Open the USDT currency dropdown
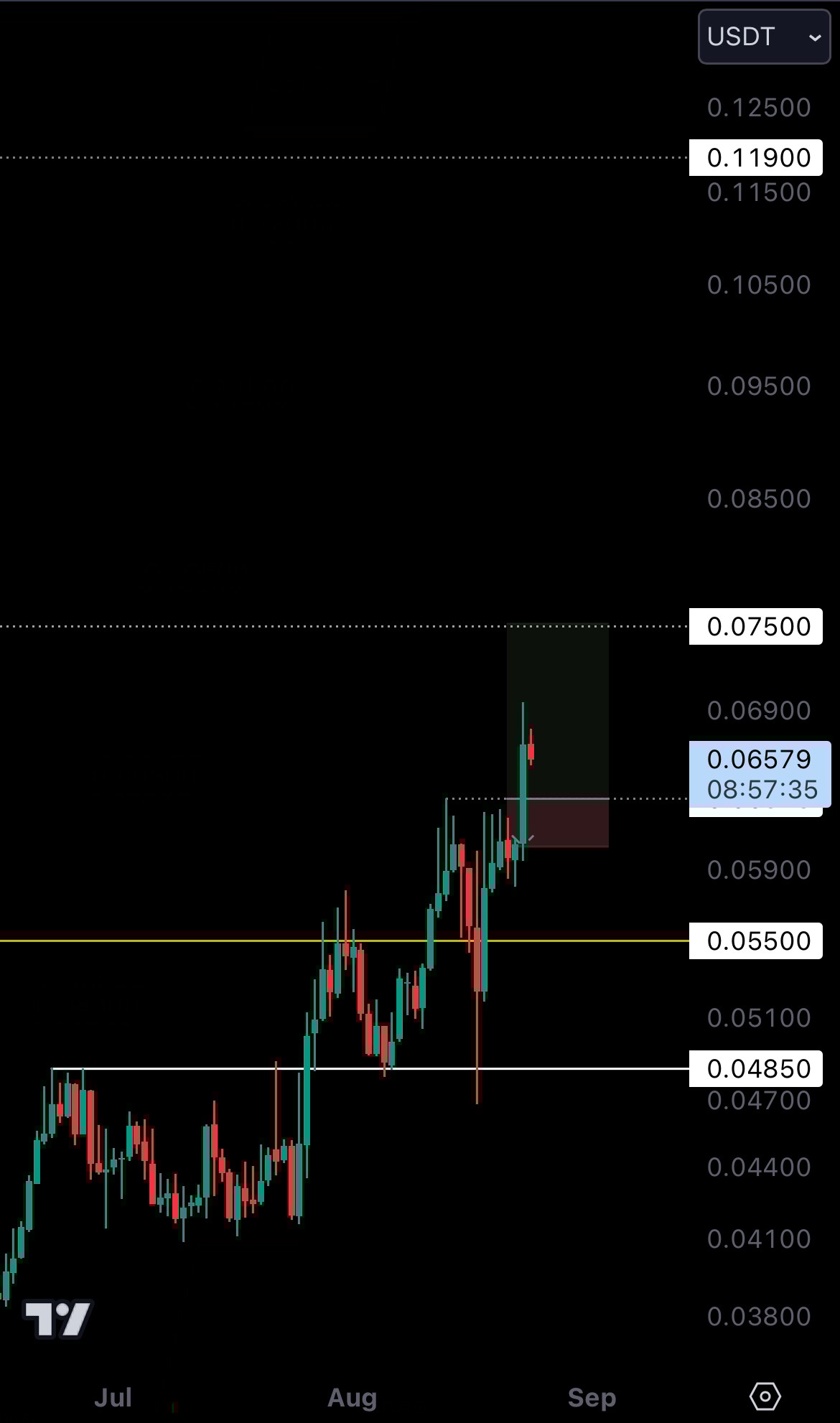Screen dimensions: 840x1423 pyautogui.click(x=764, y=37)
